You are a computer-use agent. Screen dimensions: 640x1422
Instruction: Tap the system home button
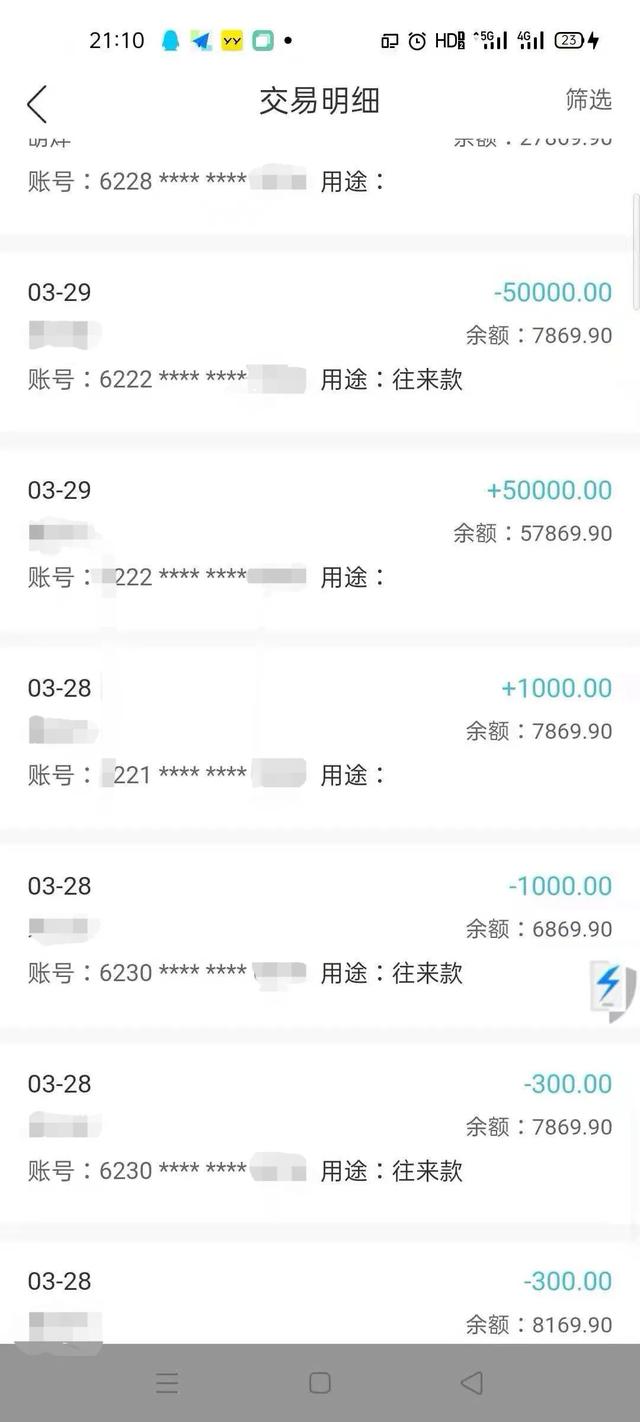[320, 1383]
